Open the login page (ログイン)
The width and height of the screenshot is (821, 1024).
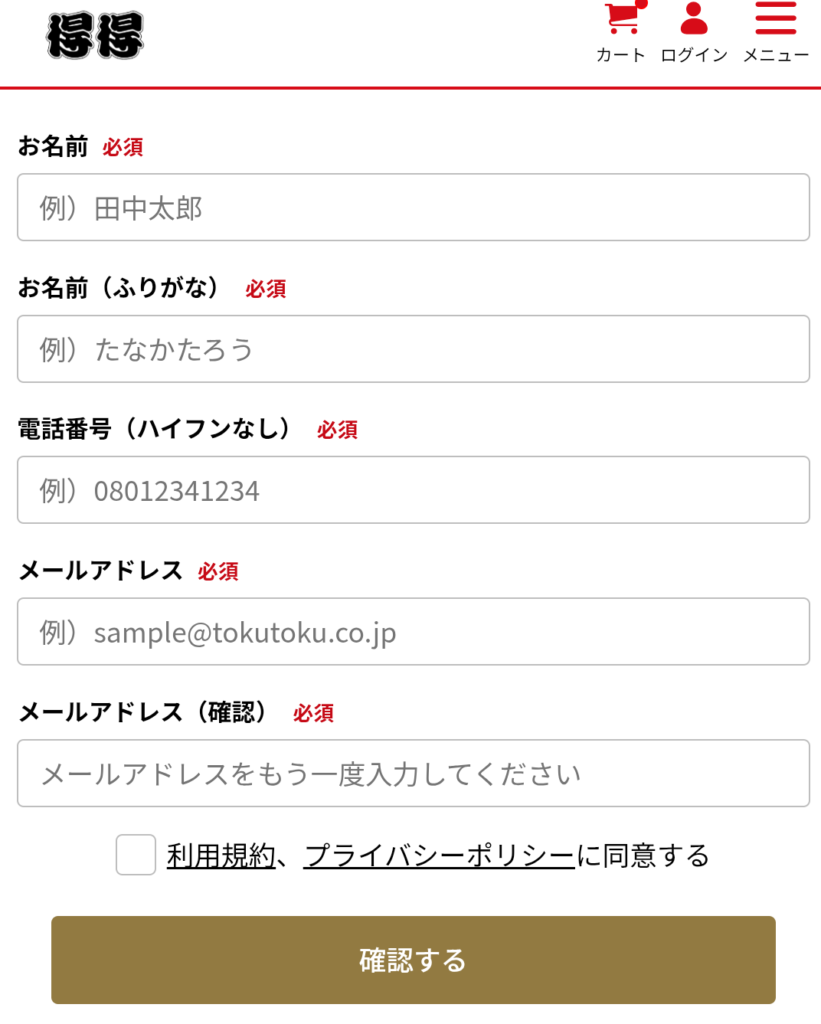[x=693, y=32]
